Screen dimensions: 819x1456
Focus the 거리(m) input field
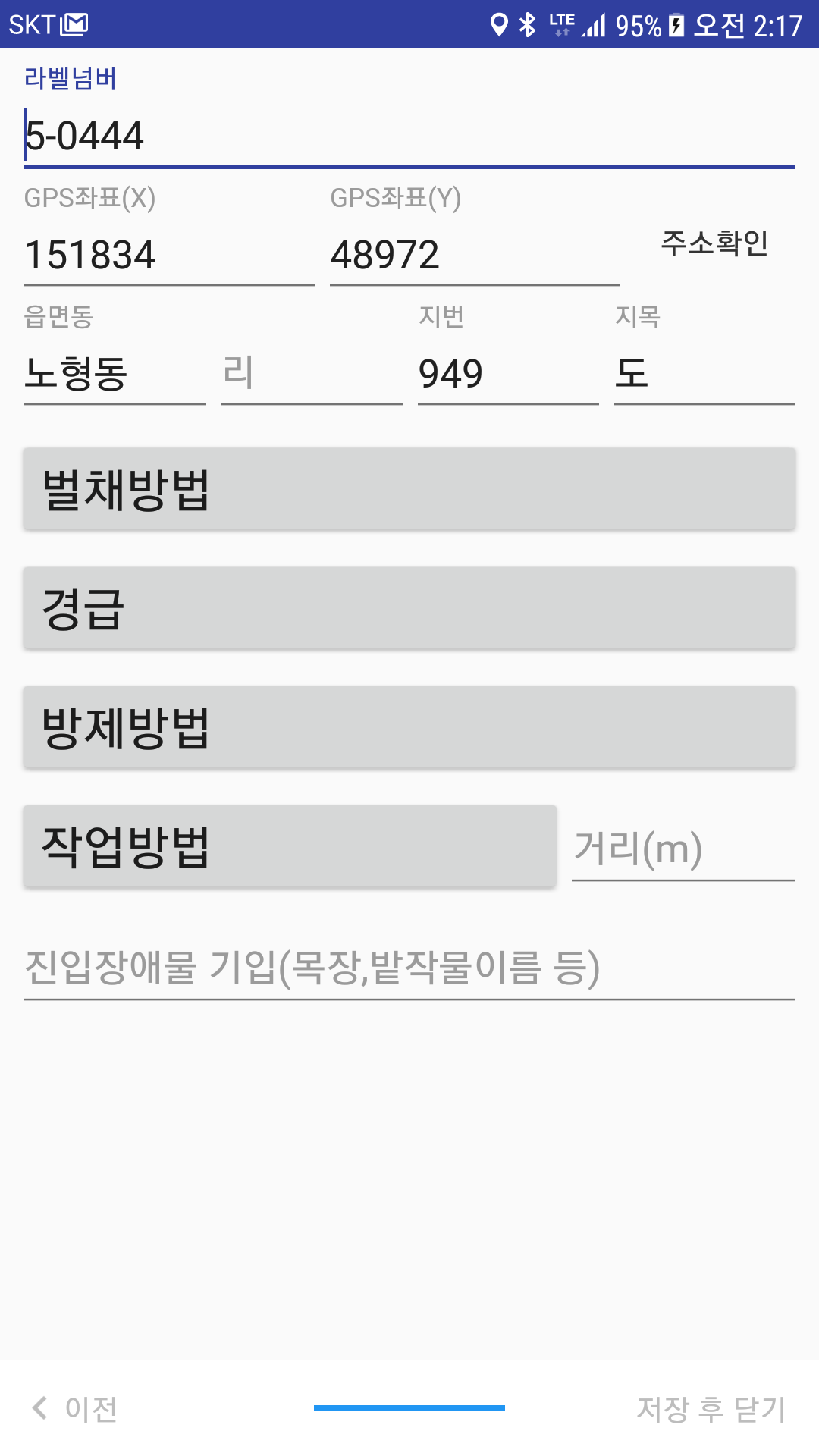[683, 848]
